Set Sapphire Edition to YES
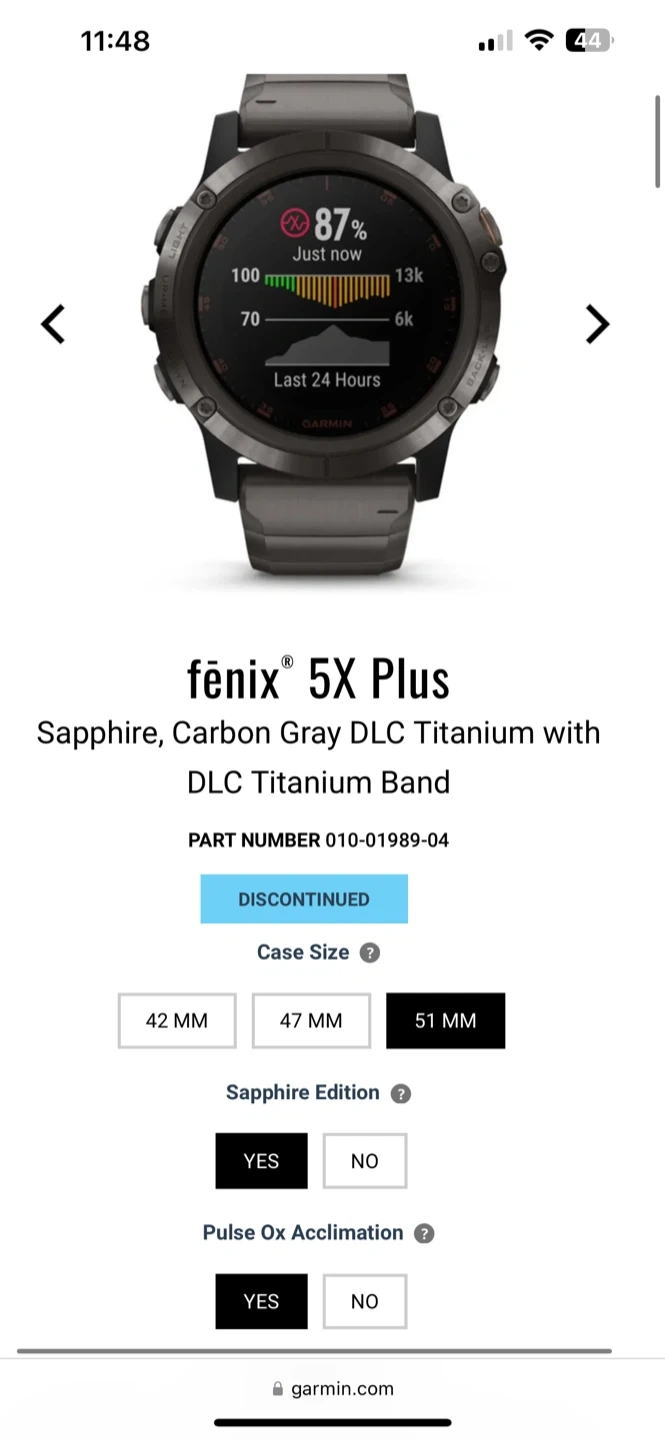665x1440 pixels. tap(261, 1161)
